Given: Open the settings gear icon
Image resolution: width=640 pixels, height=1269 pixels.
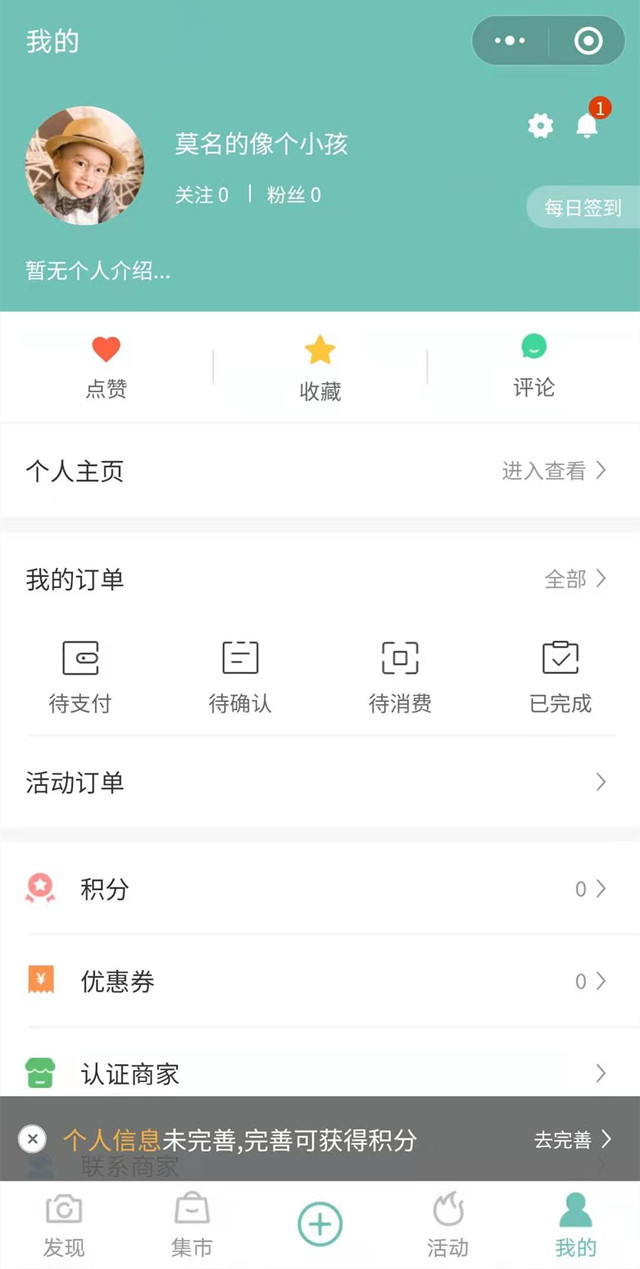Looking at the screenshot, I should coord(540,126).
